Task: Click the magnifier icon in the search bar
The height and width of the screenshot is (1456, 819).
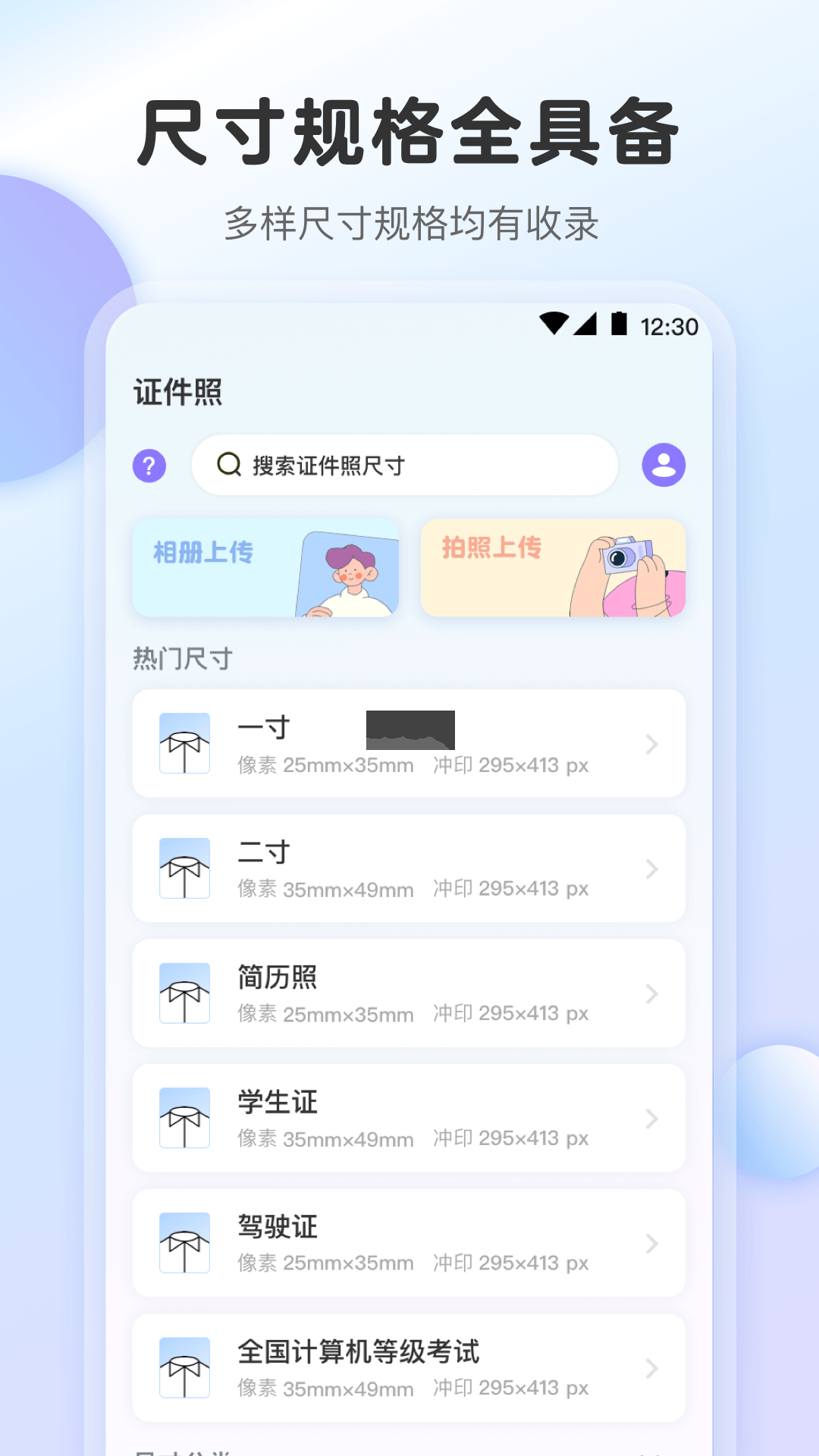Action: click(x=227, y=466)
